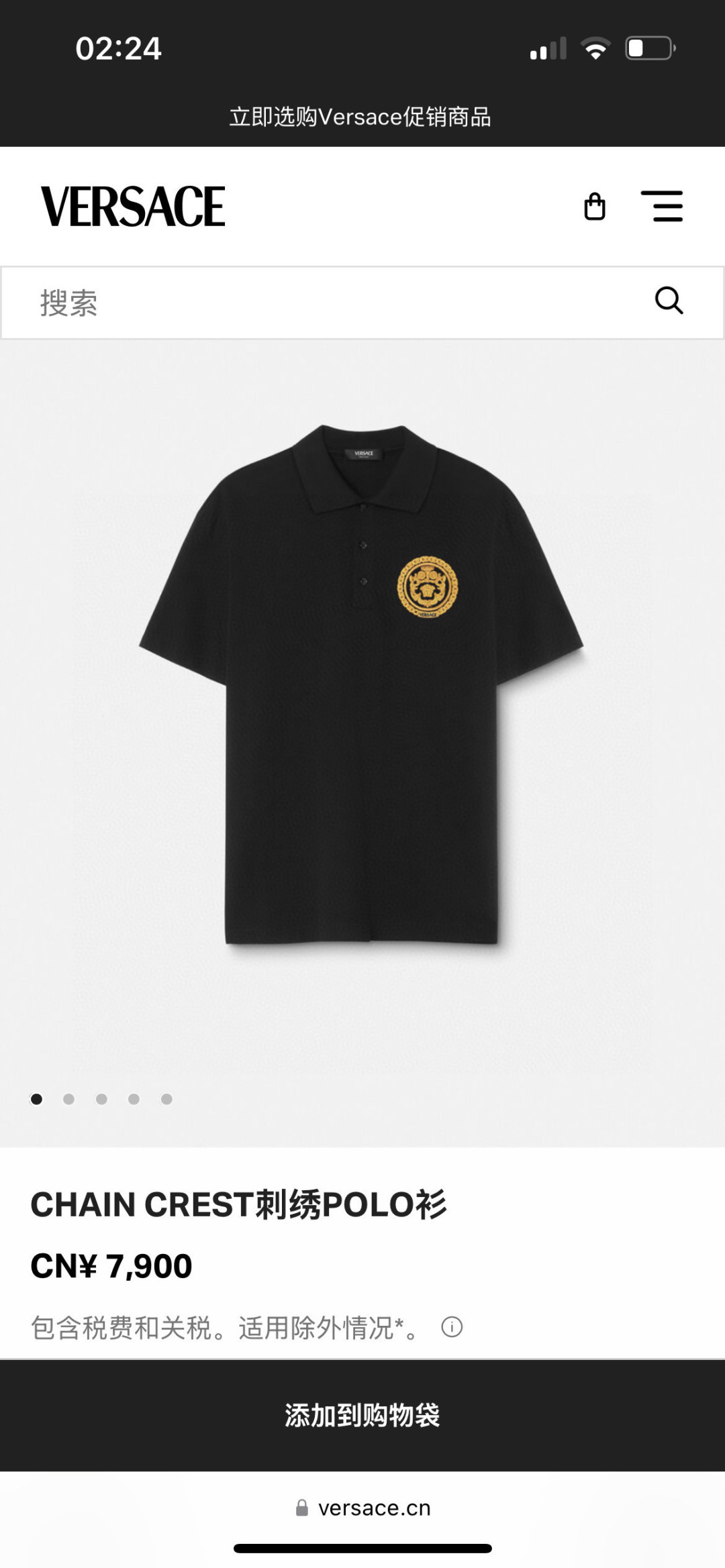Tap the search magnifier icon
The height and width of the screenshot is (1568, 725).
[669, 302]
